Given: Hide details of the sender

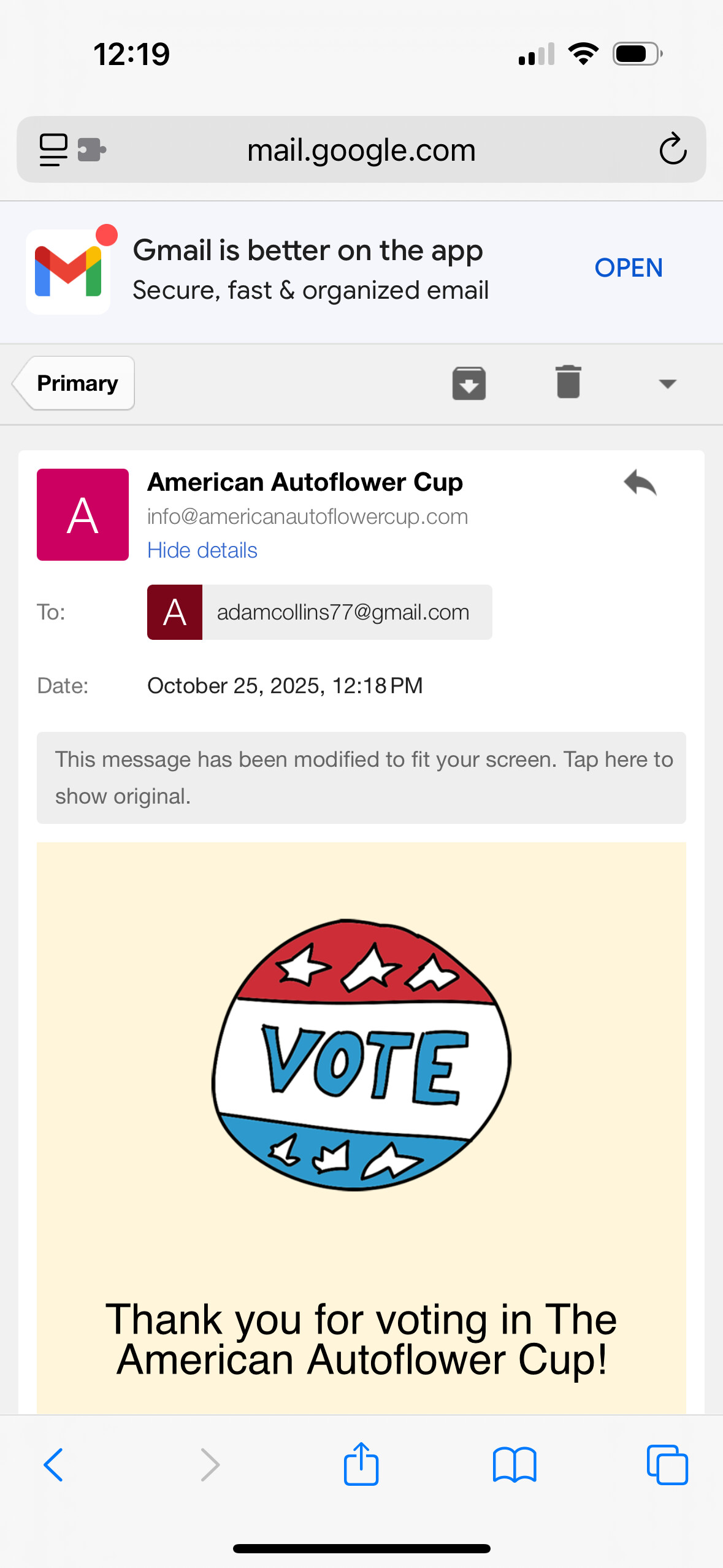Looking at the screenshot, I should (202, 550).
